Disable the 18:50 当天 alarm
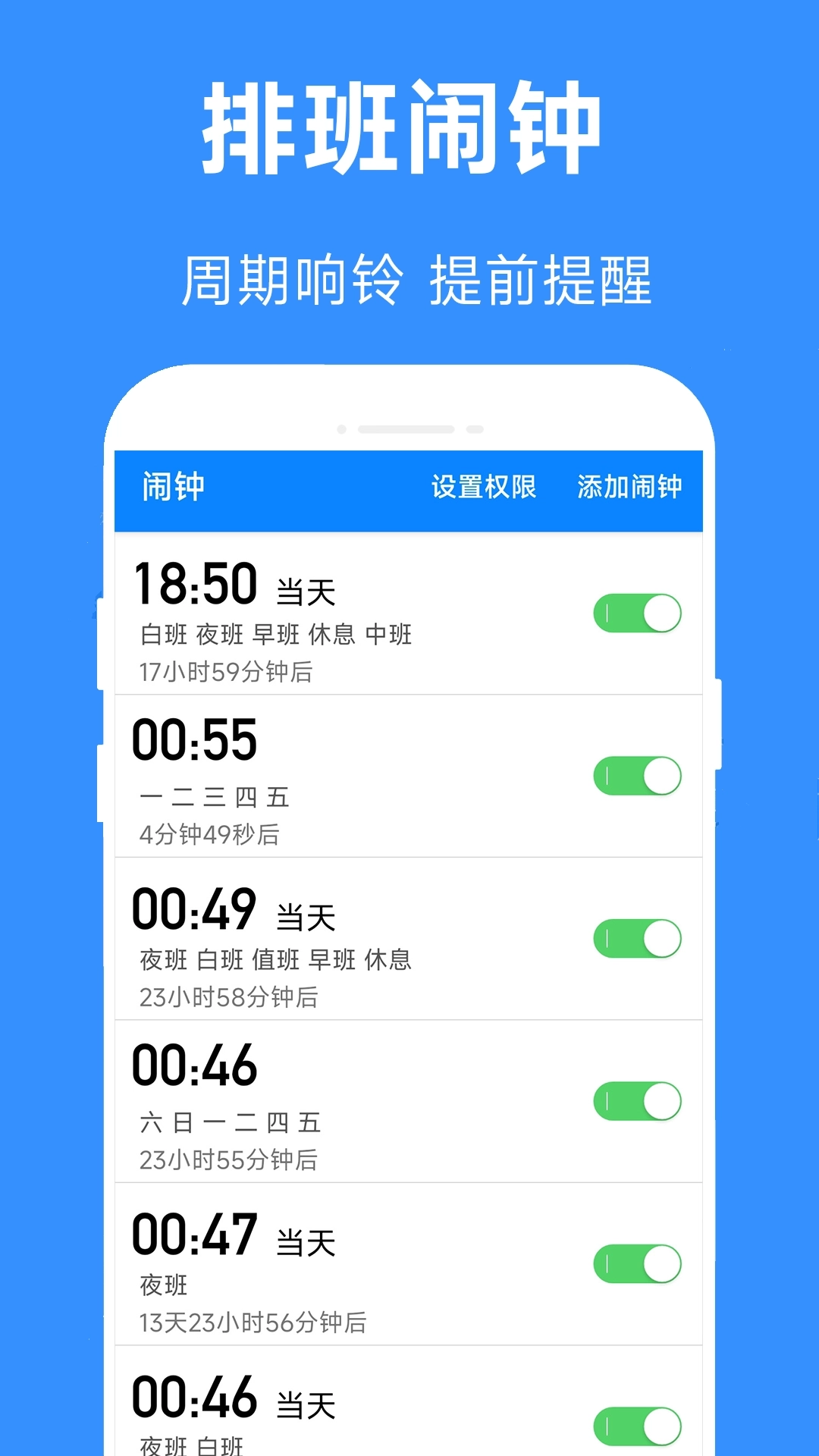 (x=639, y=612)
